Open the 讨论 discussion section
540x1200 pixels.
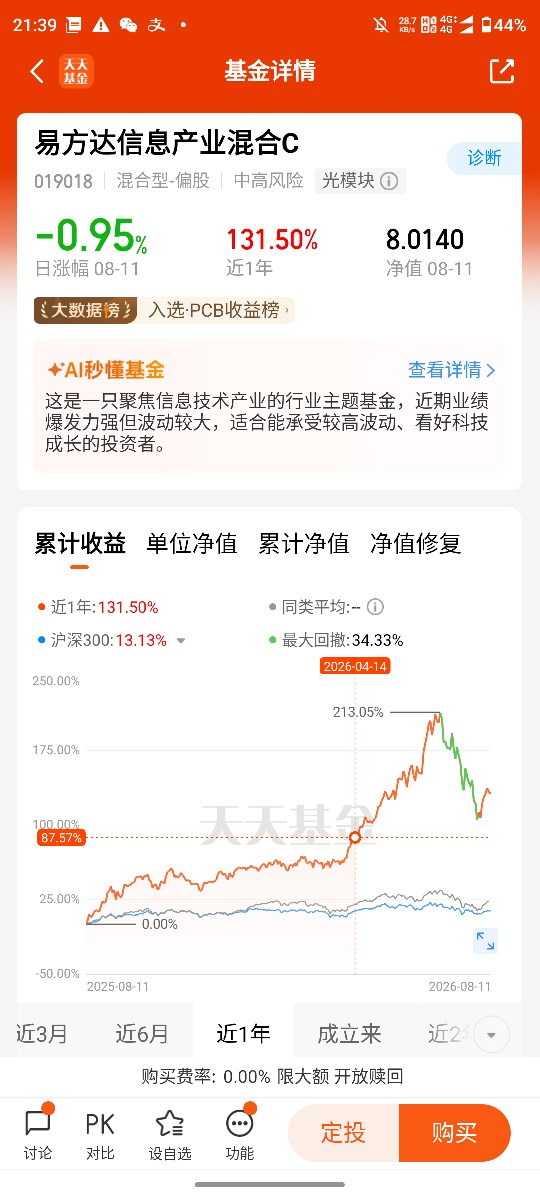point(38,1133)
